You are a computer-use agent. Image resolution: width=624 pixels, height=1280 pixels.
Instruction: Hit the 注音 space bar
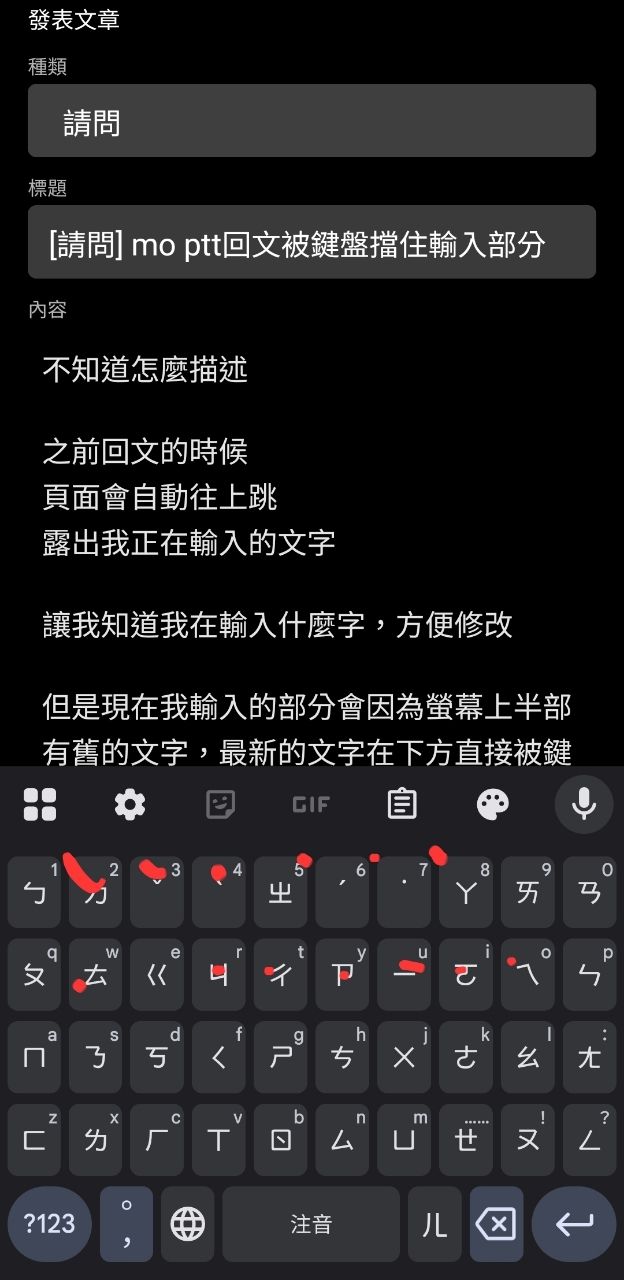click(311, 1224)
